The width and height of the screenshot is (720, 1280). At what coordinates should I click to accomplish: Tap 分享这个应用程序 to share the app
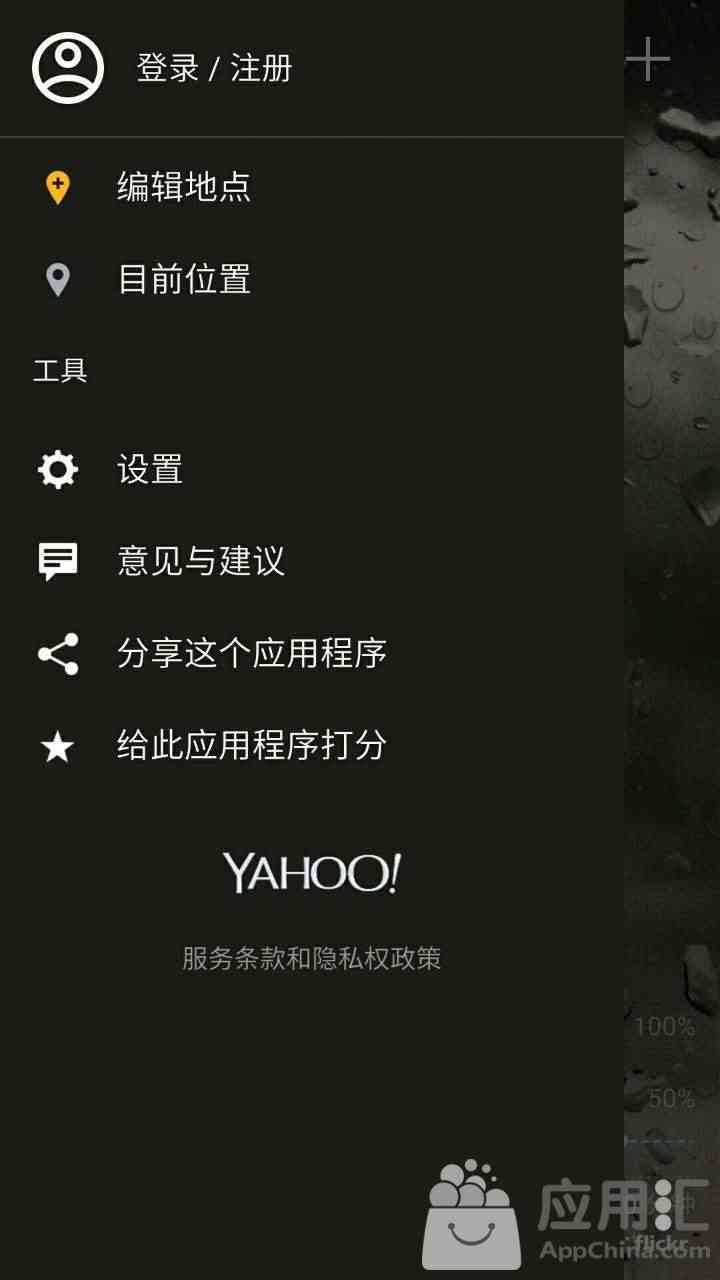tap(312, 653)
